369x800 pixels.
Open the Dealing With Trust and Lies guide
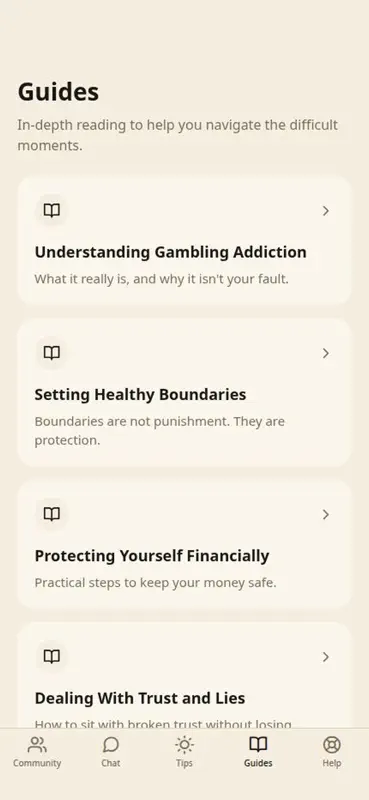coord(184,675)
